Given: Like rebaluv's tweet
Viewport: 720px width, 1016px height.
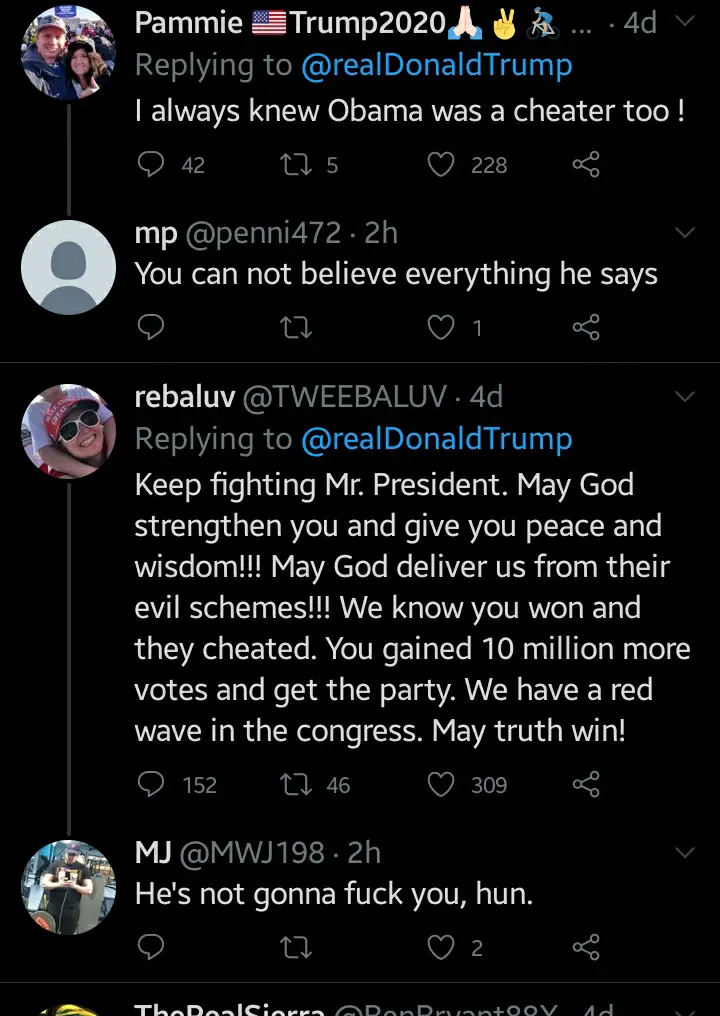Looking at the screenshot, I should coord(441,785).
